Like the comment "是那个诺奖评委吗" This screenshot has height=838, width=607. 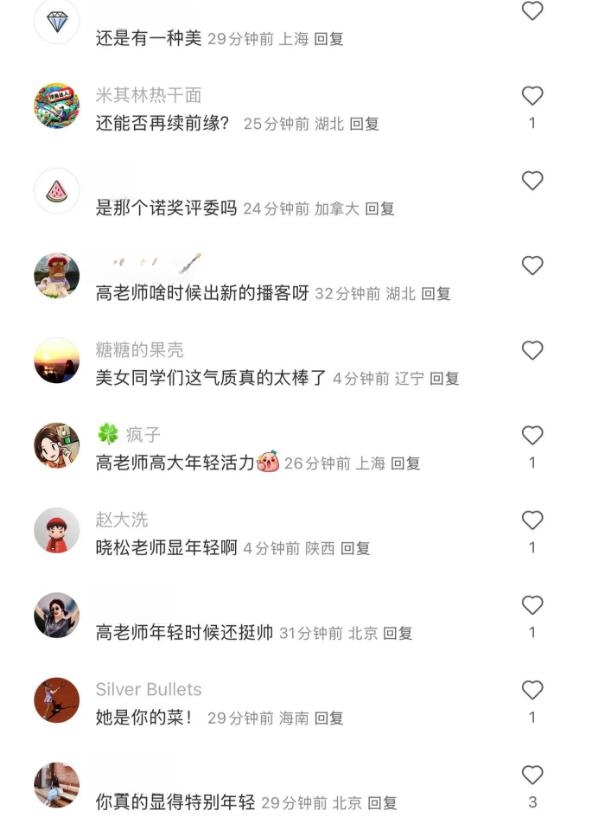[533, 181]
